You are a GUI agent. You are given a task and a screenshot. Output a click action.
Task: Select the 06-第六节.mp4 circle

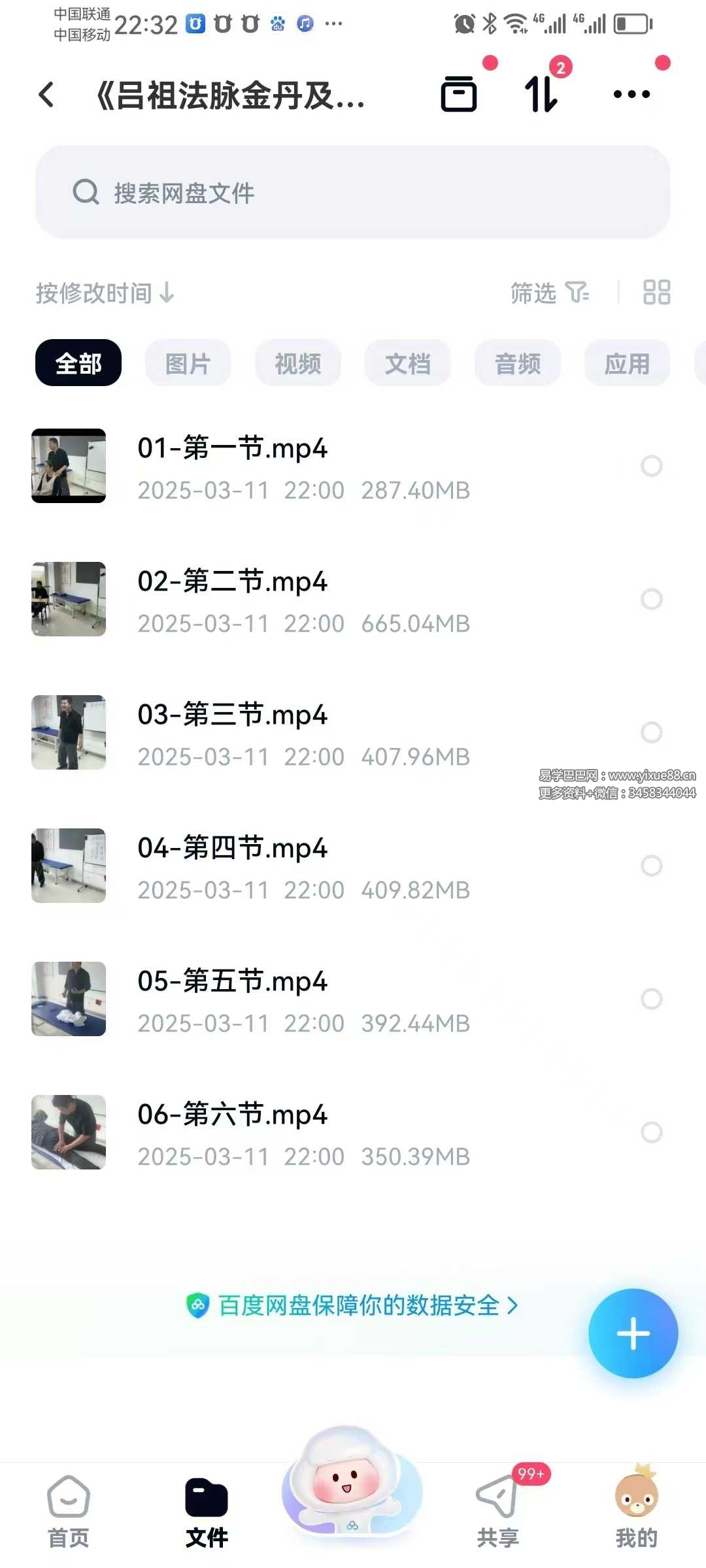point(651,1132)
